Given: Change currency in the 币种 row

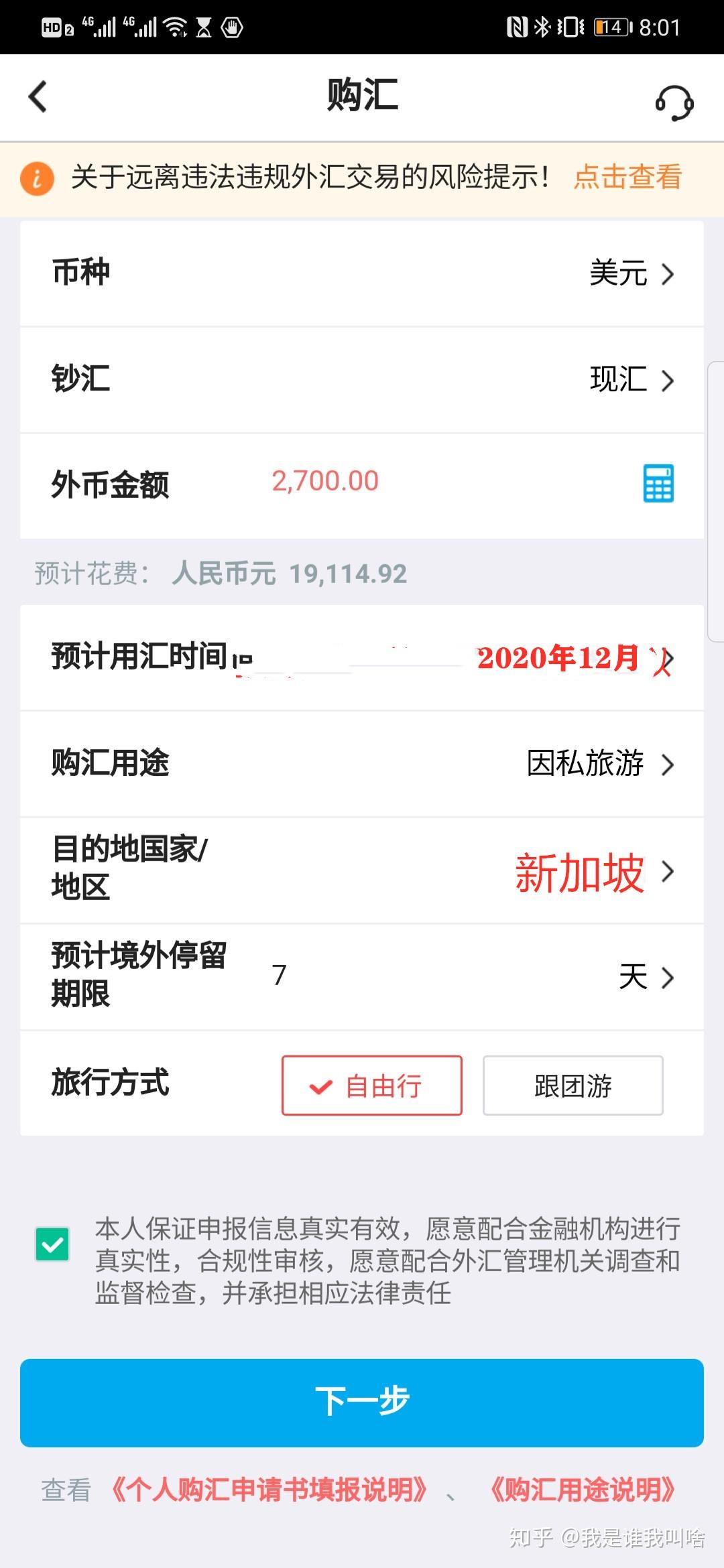Looking at the screenshot, I should click(x=362, y=273).
